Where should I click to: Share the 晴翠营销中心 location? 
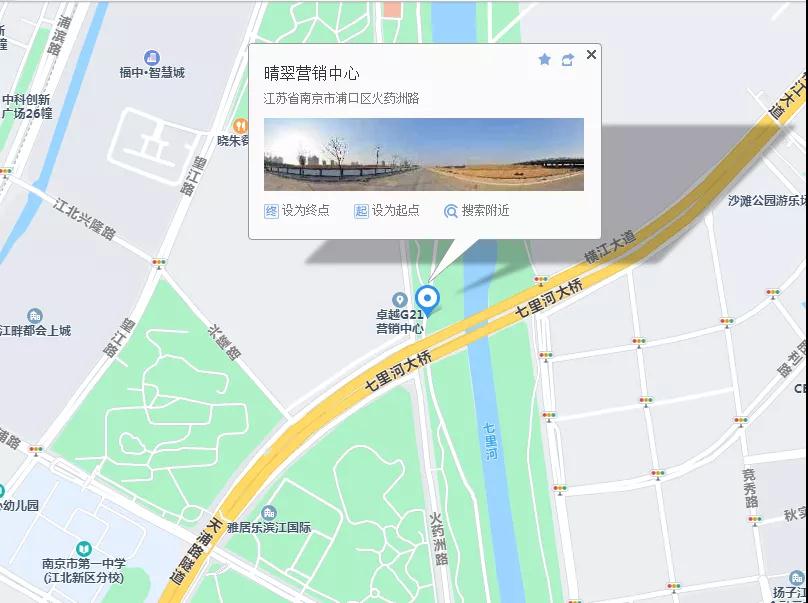click(567, 60)
